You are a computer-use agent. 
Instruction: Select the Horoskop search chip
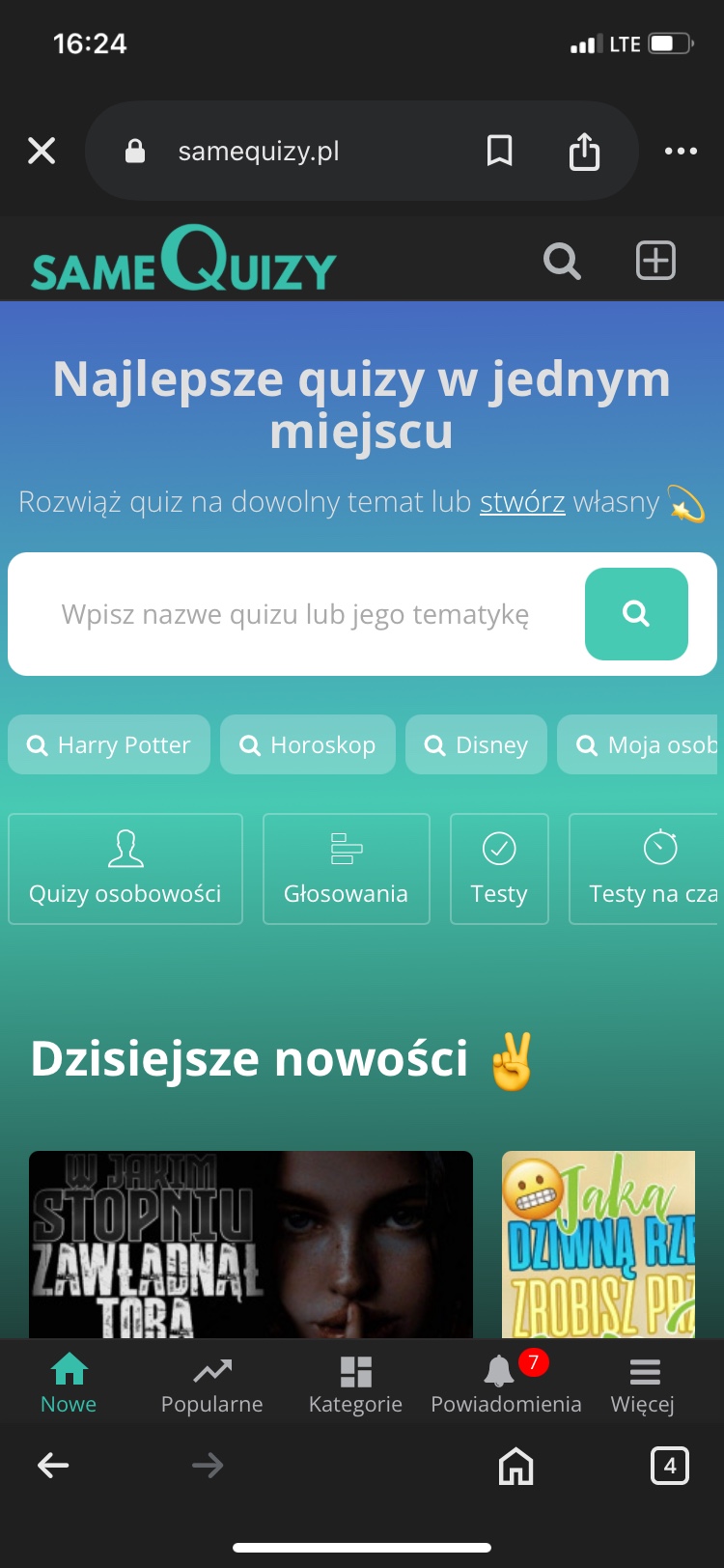tap(308, 744)
